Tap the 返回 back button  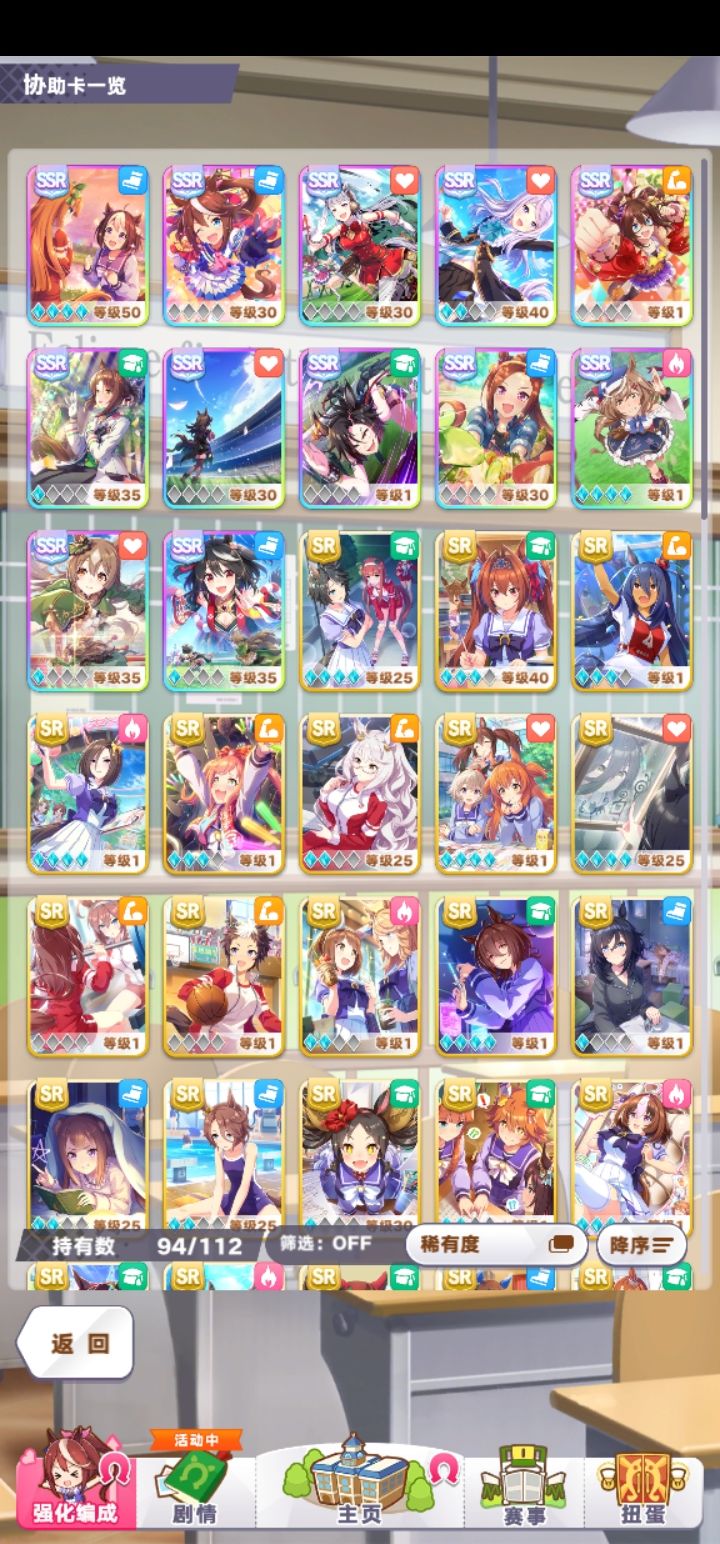(x=76, y=1343)
